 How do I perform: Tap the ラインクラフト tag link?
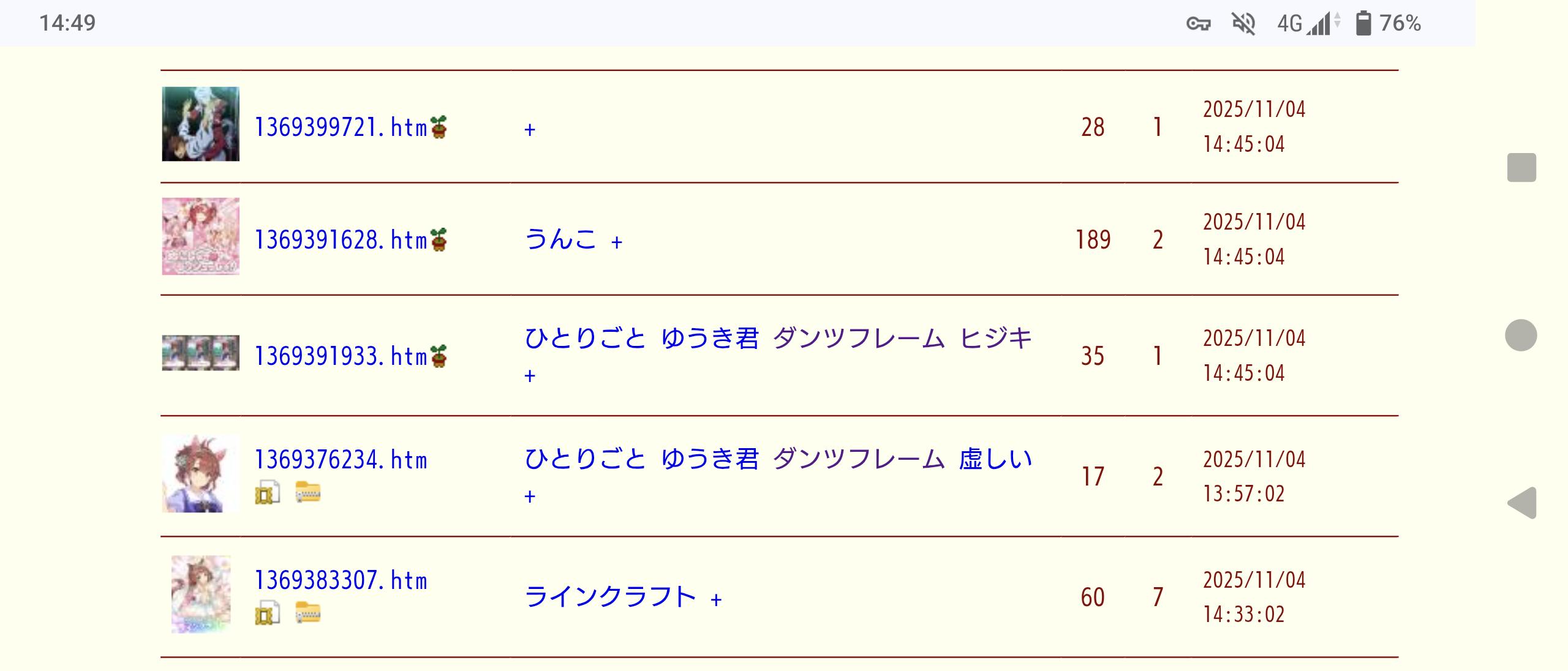[x=611, y=597]
